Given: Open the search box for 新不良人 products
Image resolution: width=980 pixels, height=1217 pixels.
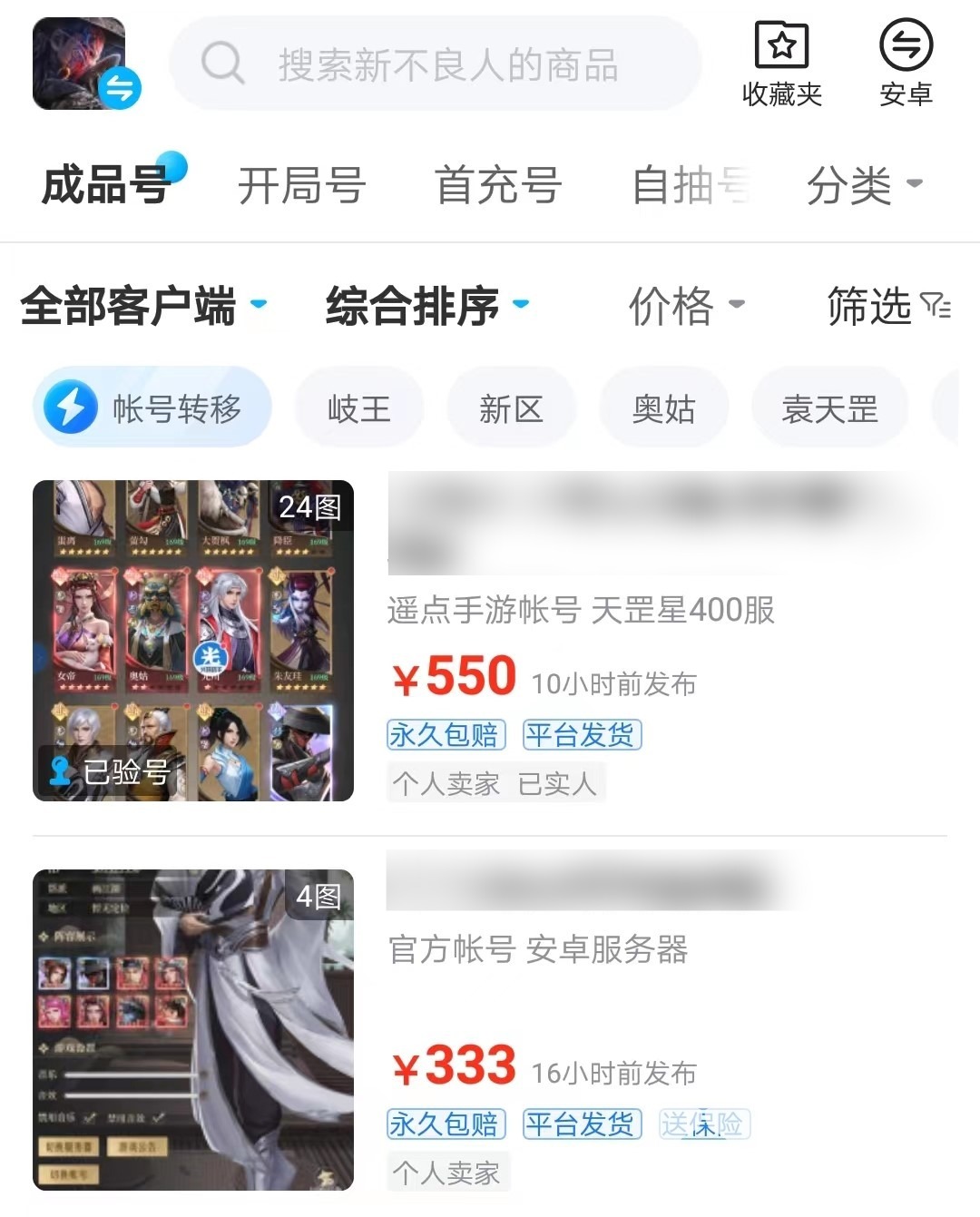Looking at the screenshot, I should pos(436,64).
